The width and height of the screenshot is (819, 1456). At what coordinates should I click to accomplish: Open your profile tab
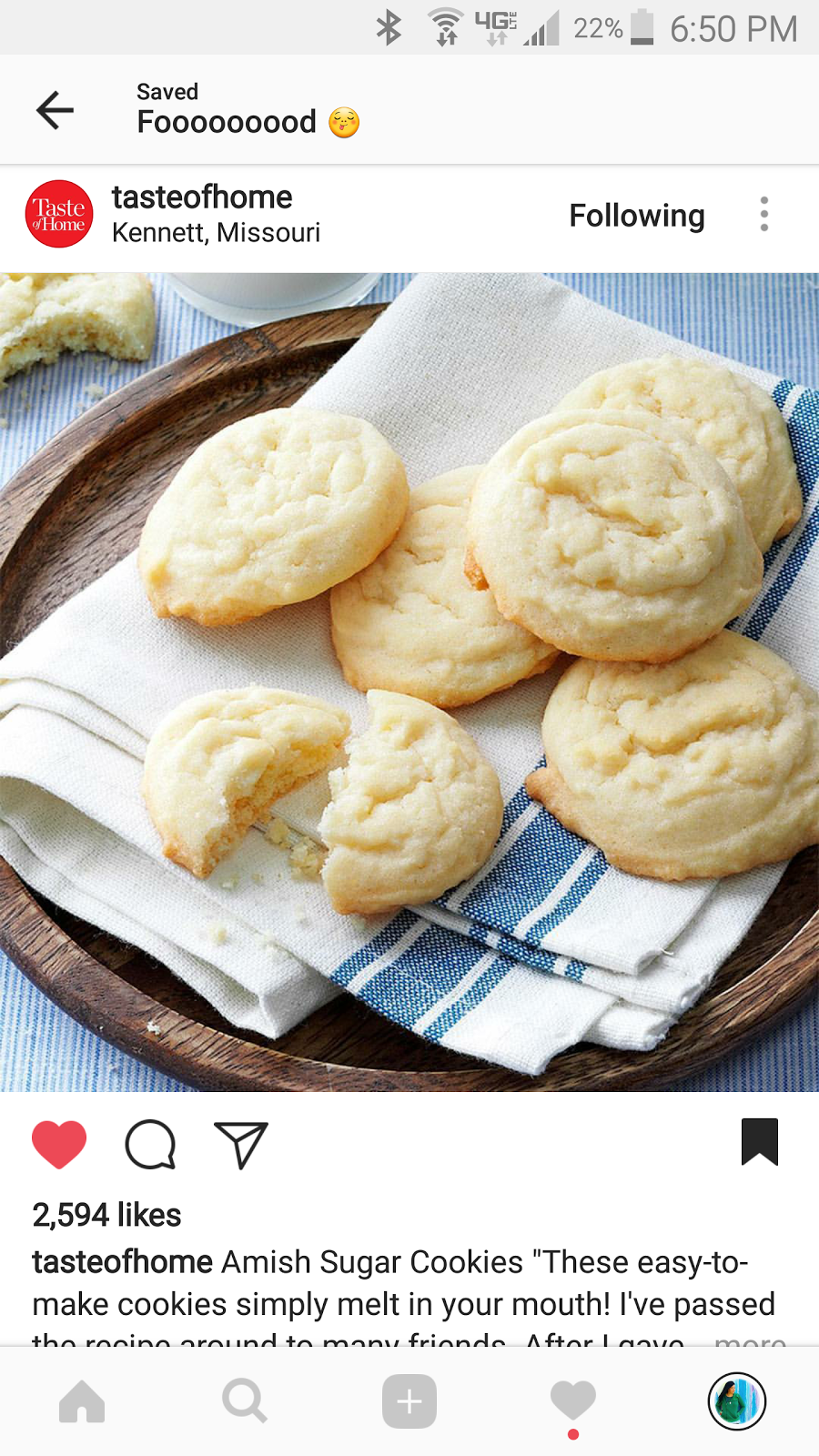pos(736,1401)
